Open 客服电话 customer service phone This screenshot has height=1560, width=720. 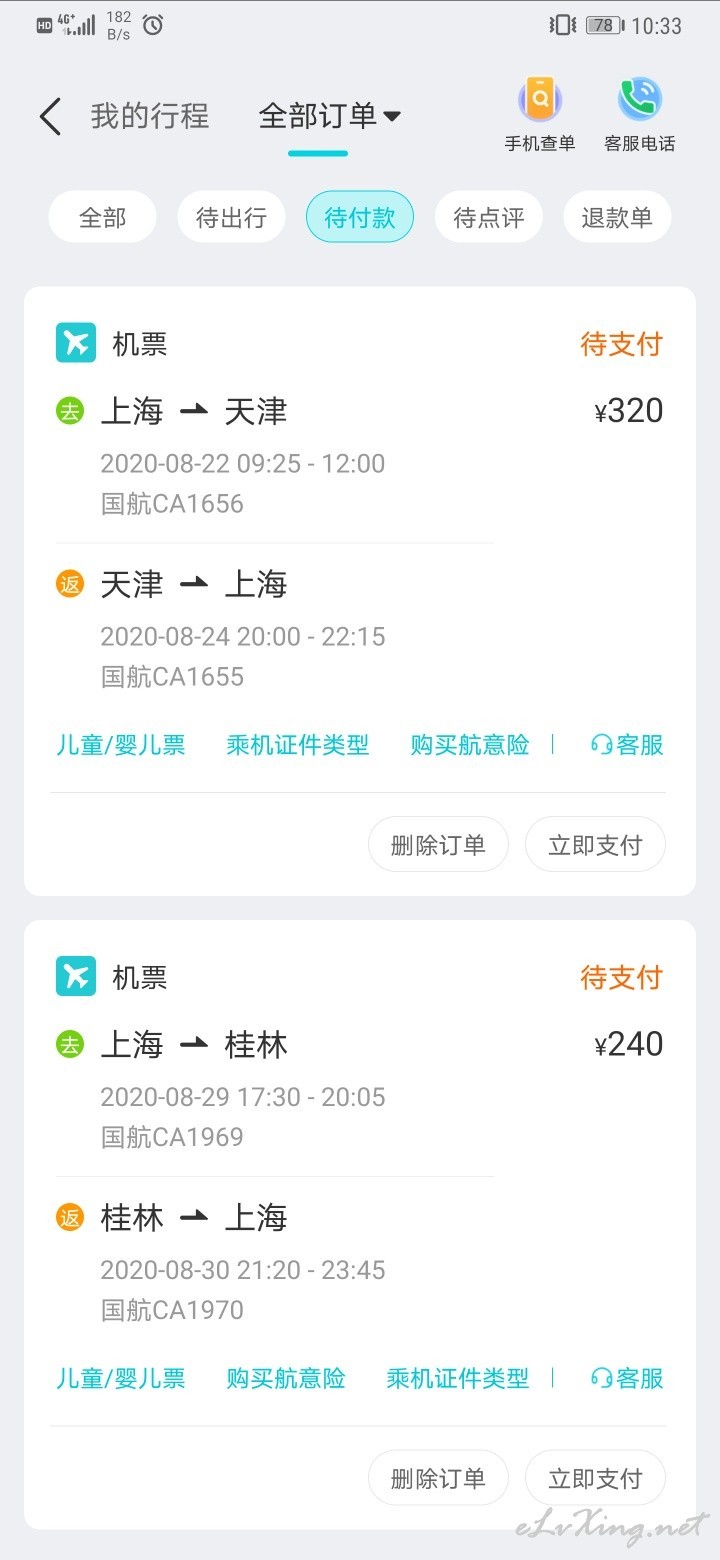coord(640,115)
